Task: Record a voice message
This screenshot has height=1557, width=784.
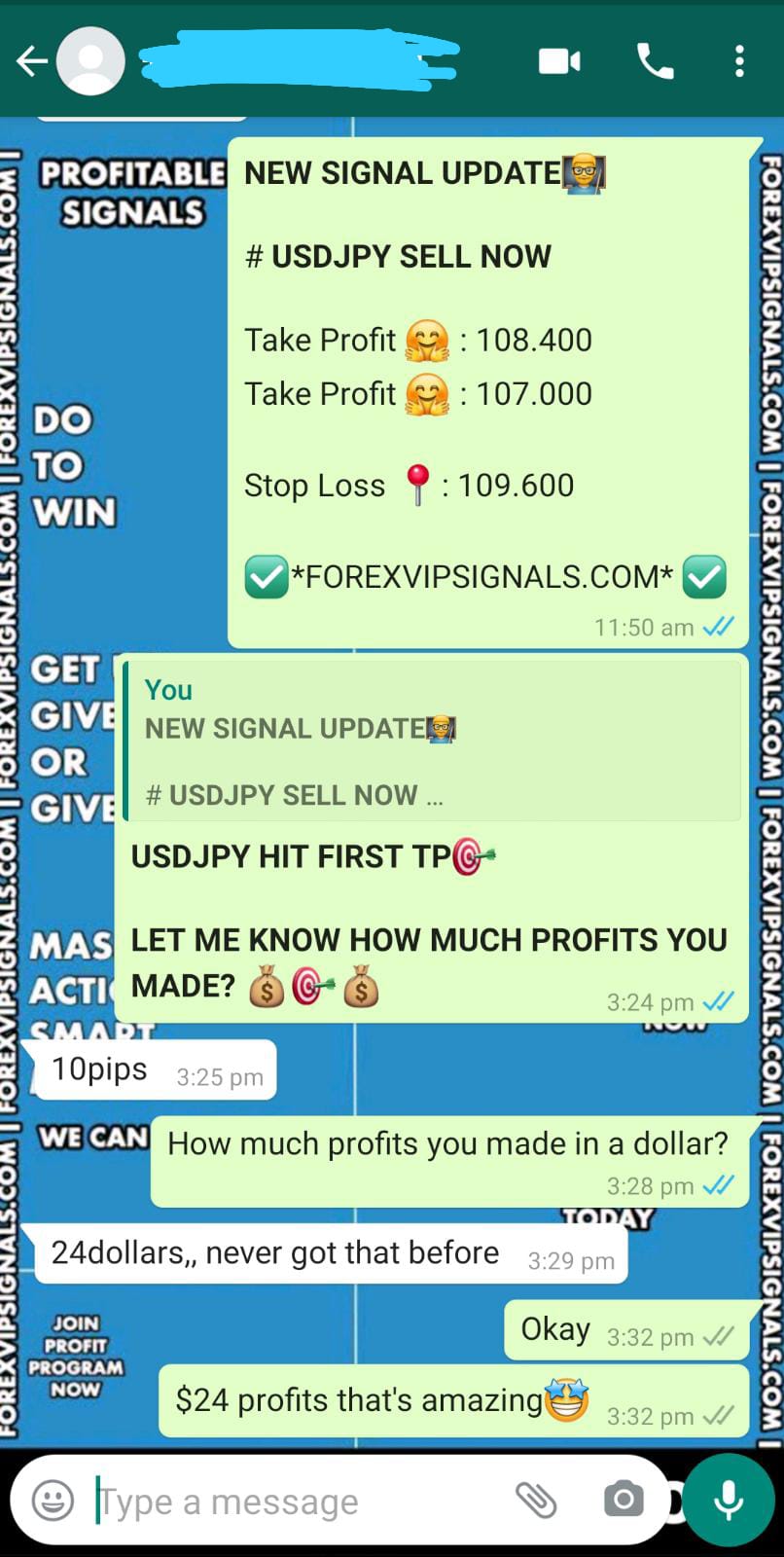Action: pyautogui.click(x=729, y=1500)
